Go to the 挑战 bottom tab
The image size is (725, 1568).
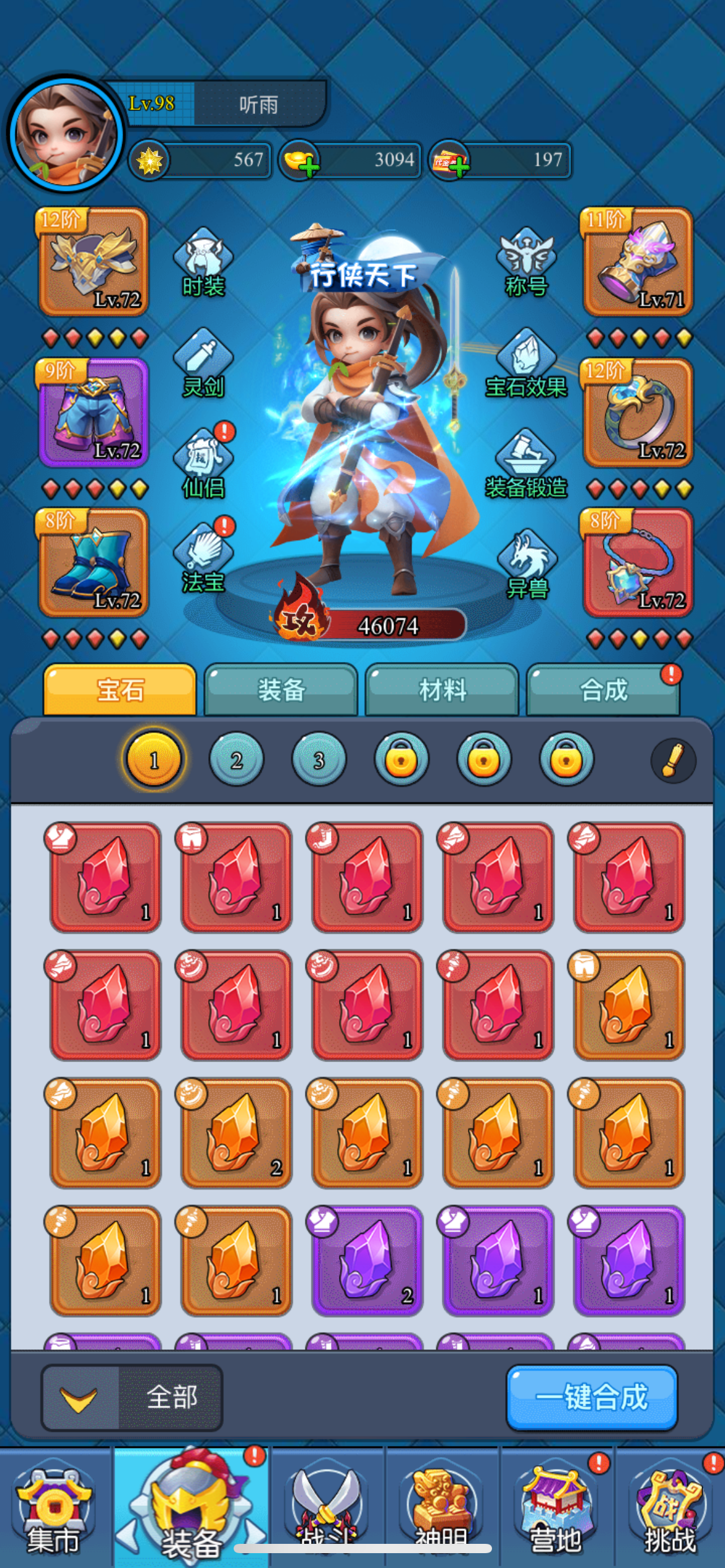point(669,1511)
